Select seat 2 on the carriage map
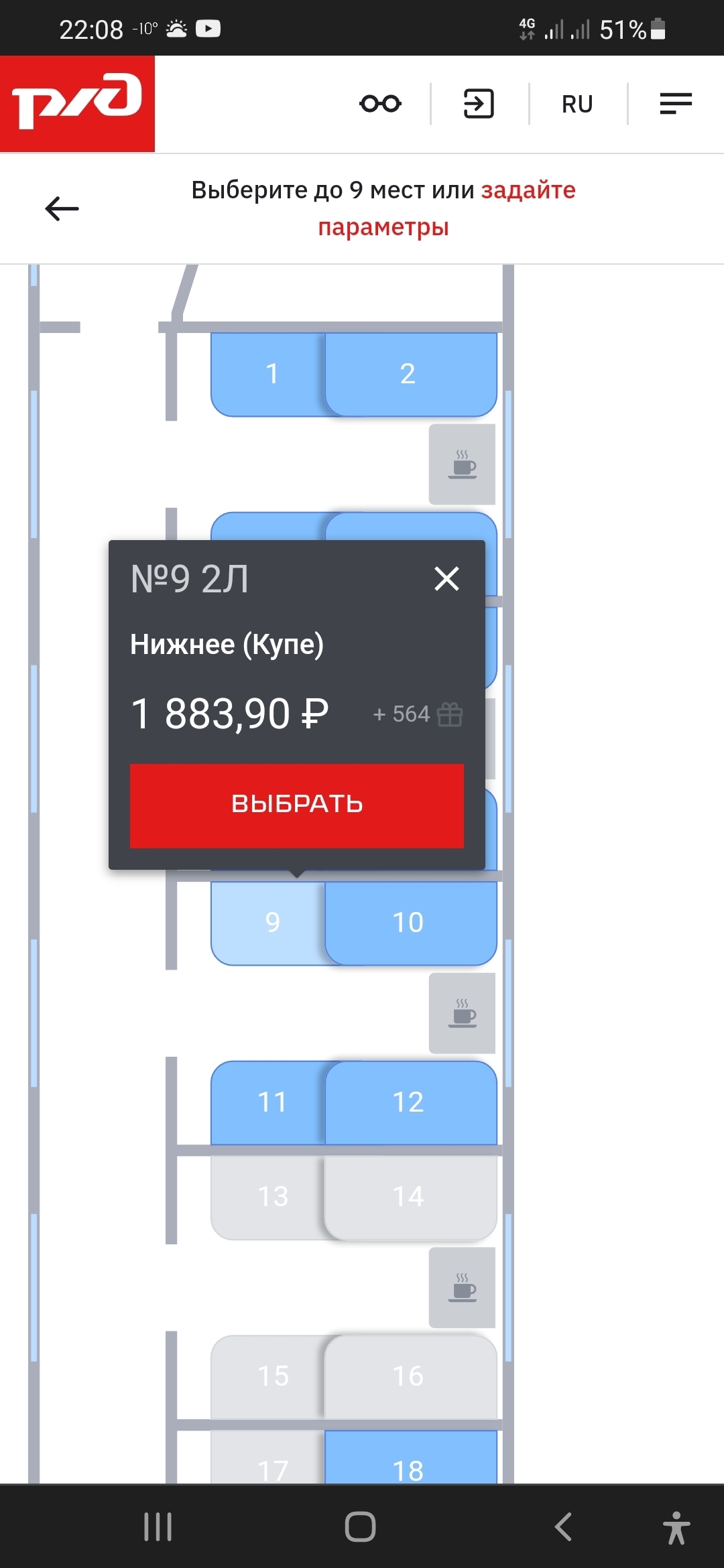This screenshot has height=1568, width=724. 408,373
